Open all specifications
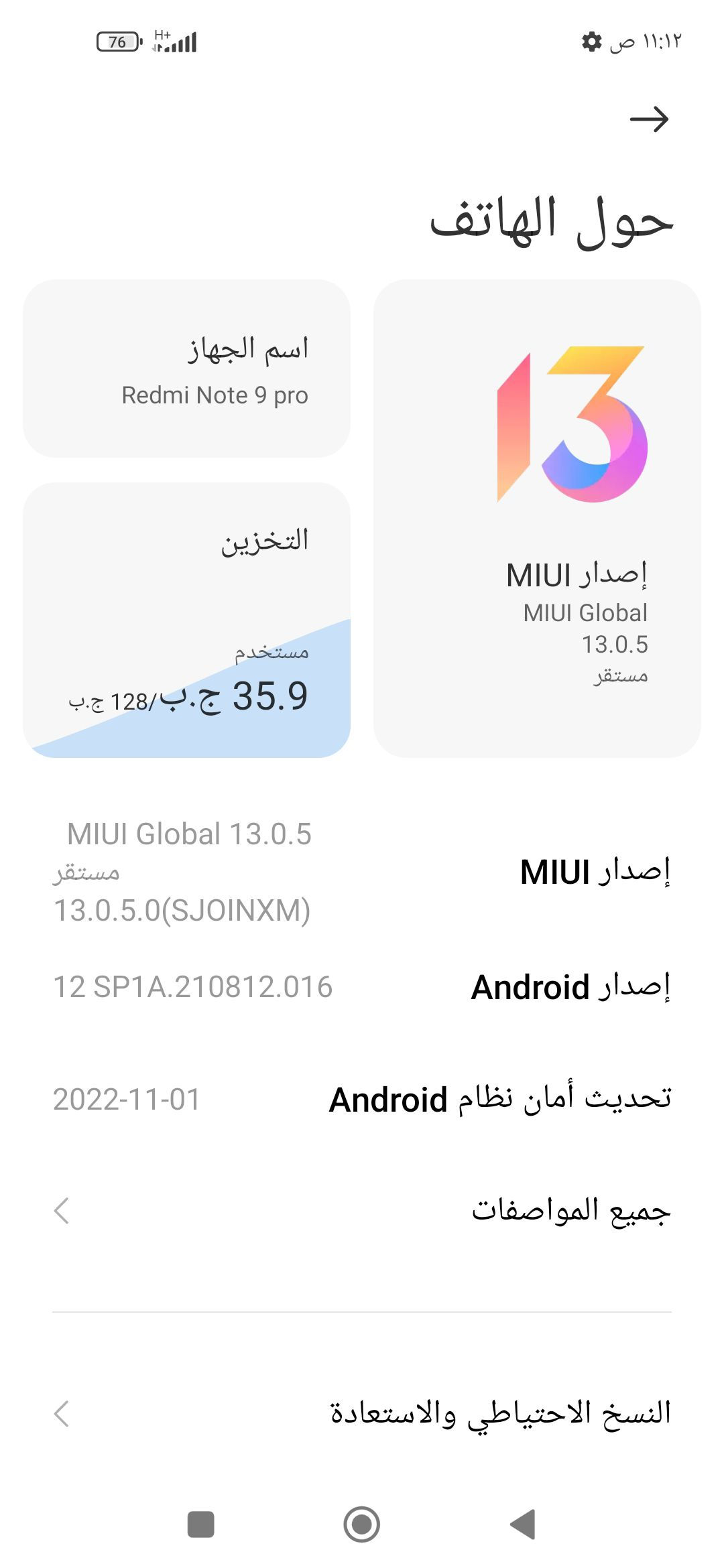The height and width of the screenshot is (1568, 724). click(x=362, y=1211)
